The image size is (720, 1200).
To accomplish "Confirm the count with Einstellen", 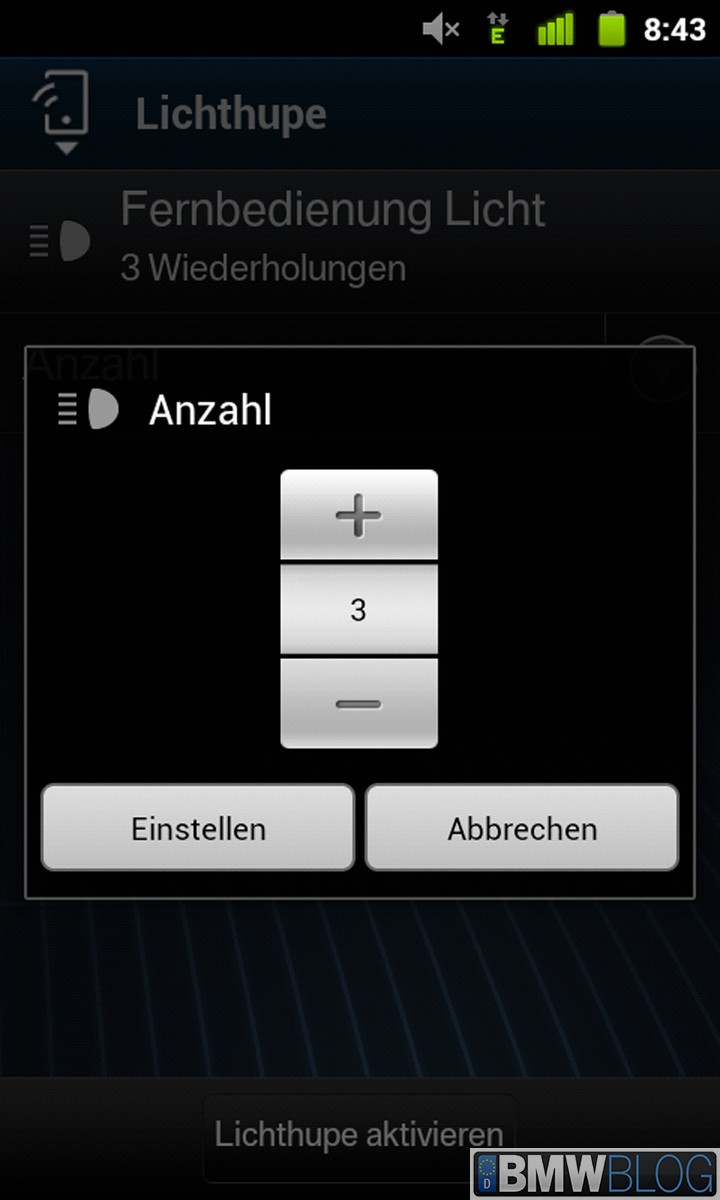I will pyautogui.click(x=198, y=828).
